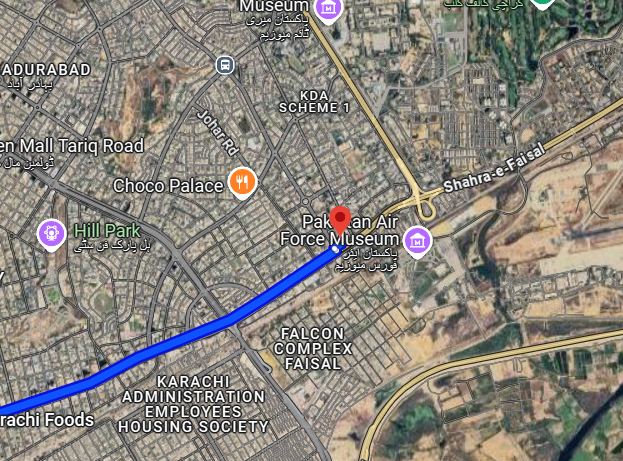Open the museum marker at the top

click(x=326, y=9)
